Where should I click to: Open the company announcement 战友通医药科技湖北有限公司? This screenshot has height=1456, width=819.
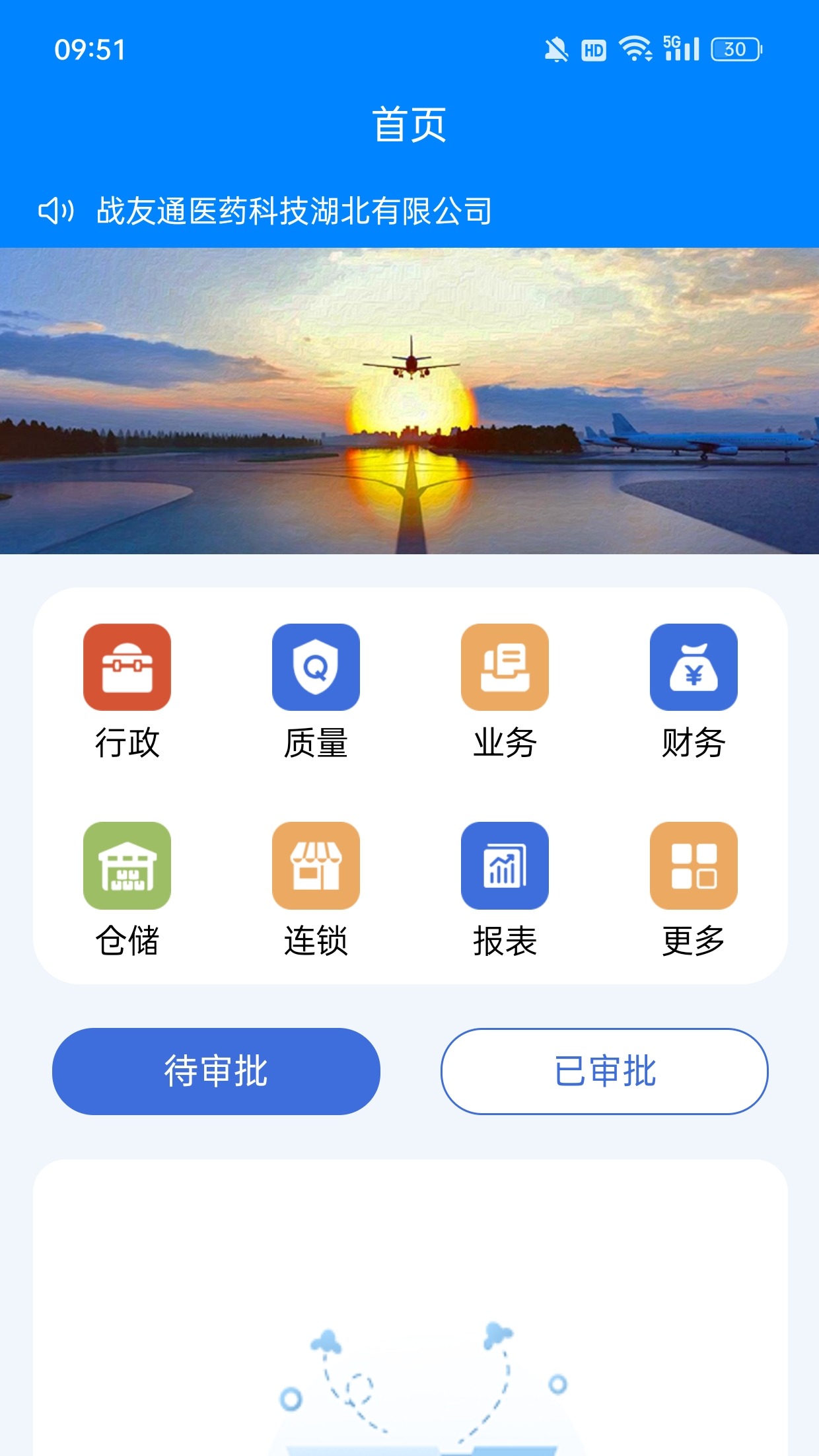click(294, 210)
